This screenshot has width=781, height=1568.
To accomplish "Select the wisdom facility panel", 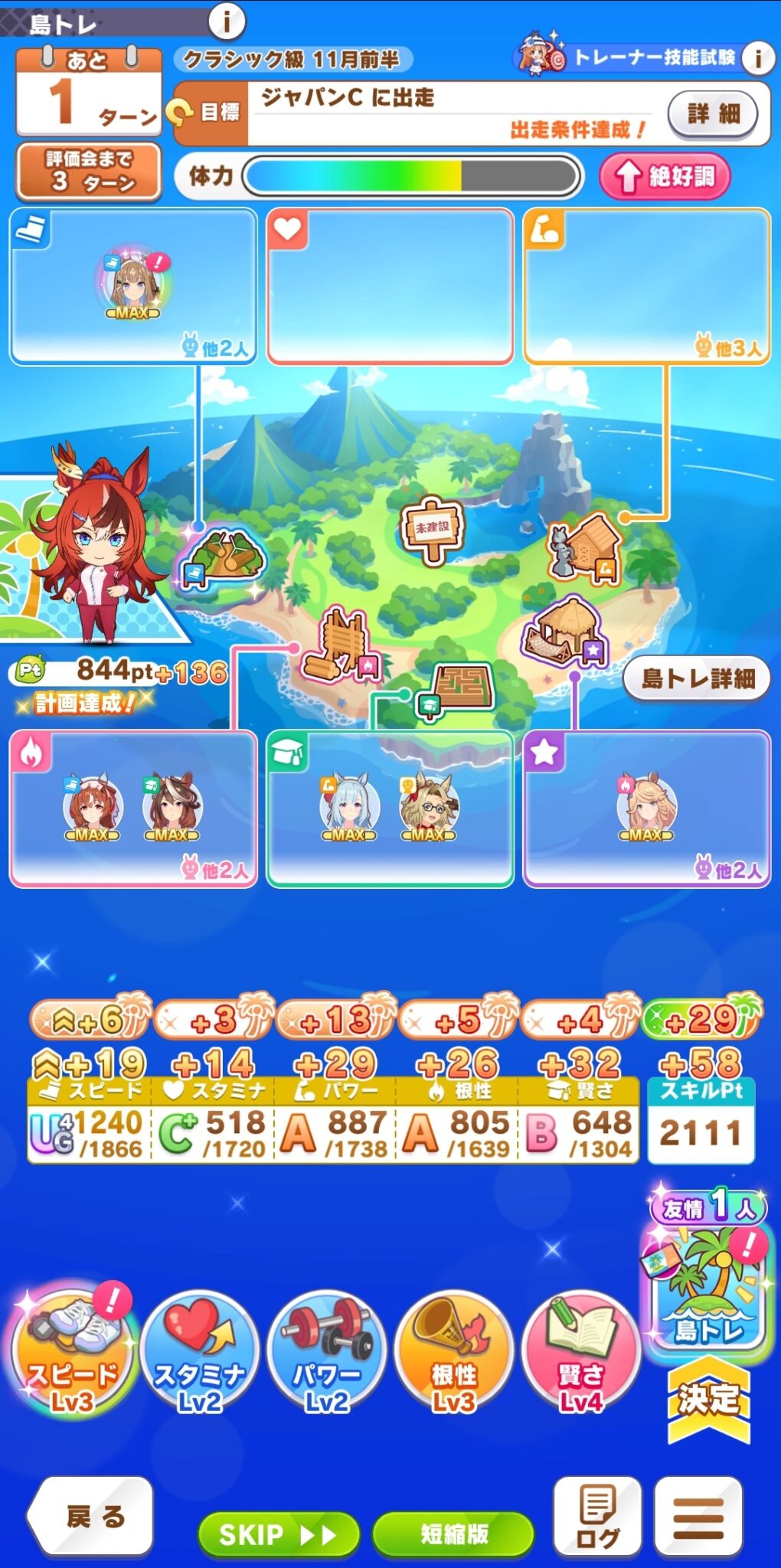I will 390,808.
